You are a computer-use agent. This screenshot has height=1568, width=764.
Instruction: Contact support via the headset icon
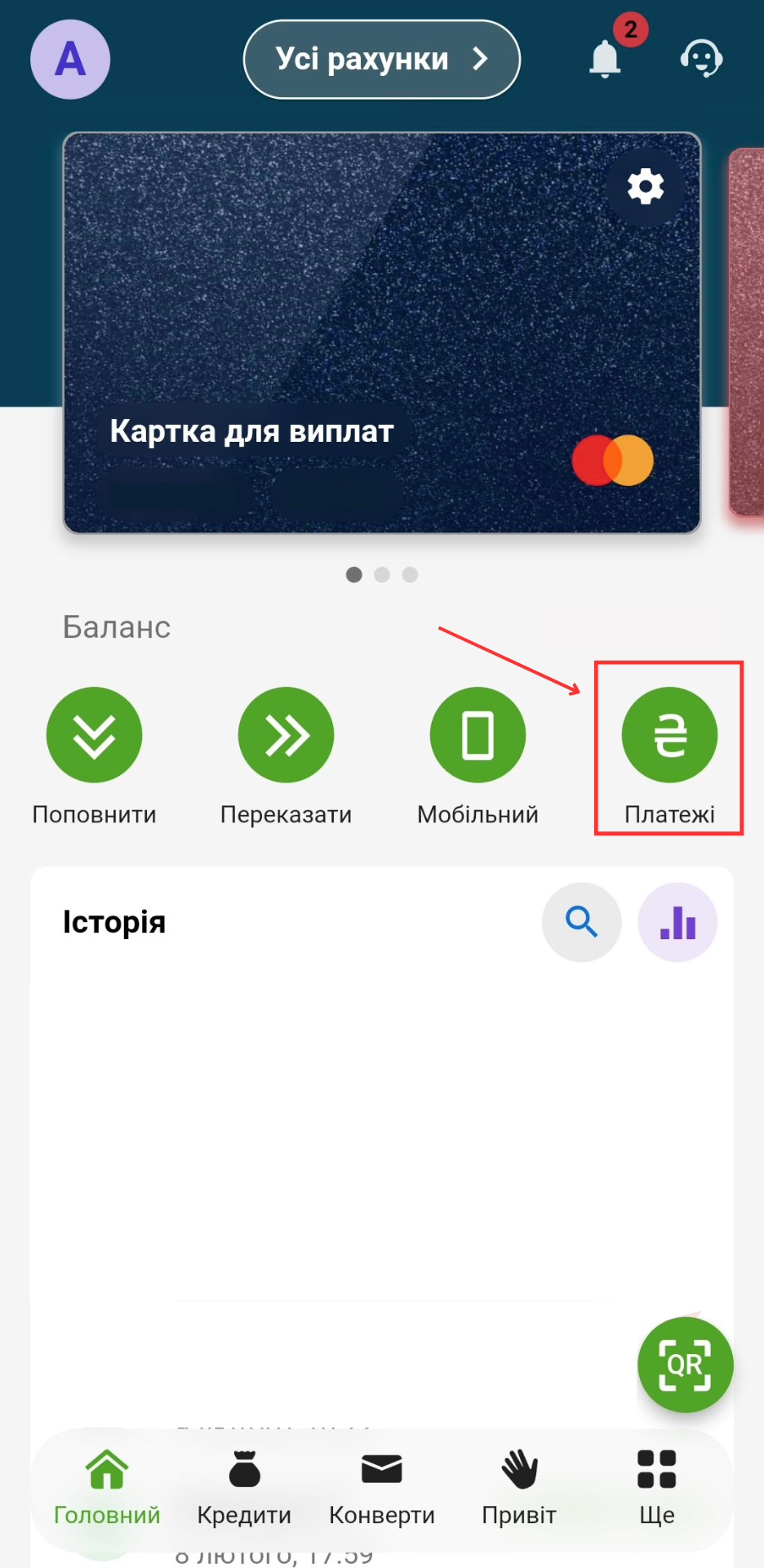pos(701,59)
